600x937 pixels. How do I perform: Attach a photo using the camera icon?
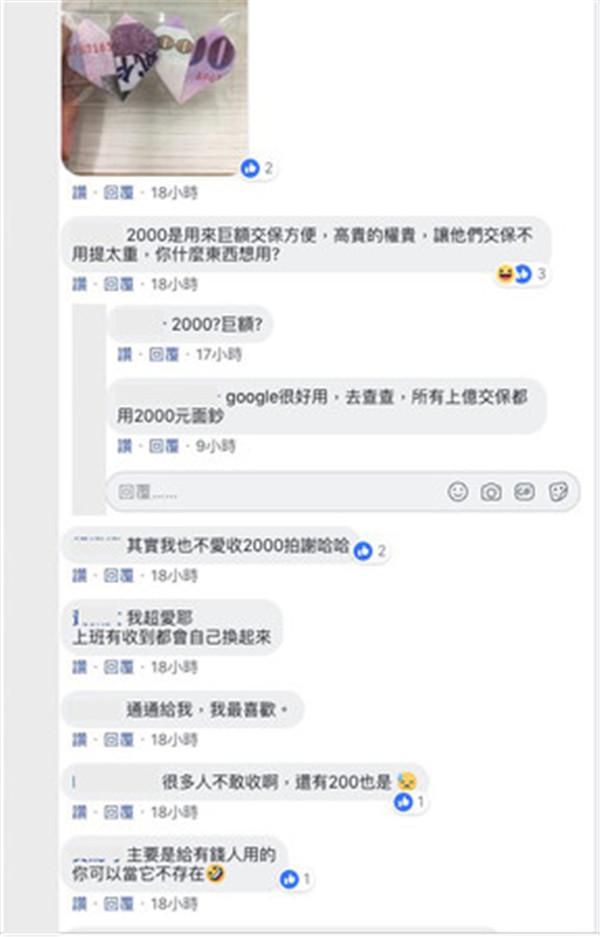click(x=491, y=492)
